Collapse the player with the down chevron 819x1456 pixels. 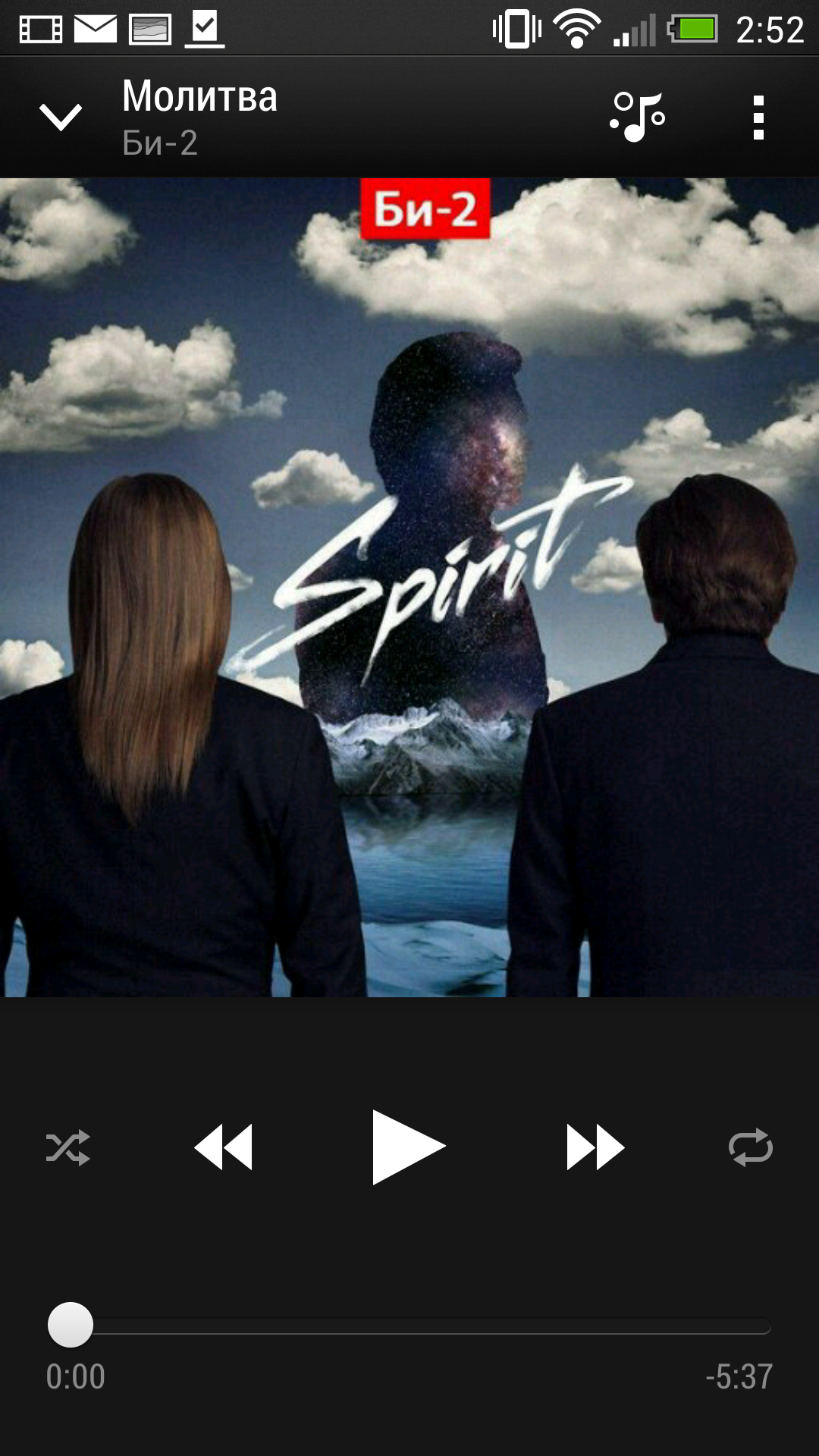coord(61,117)
